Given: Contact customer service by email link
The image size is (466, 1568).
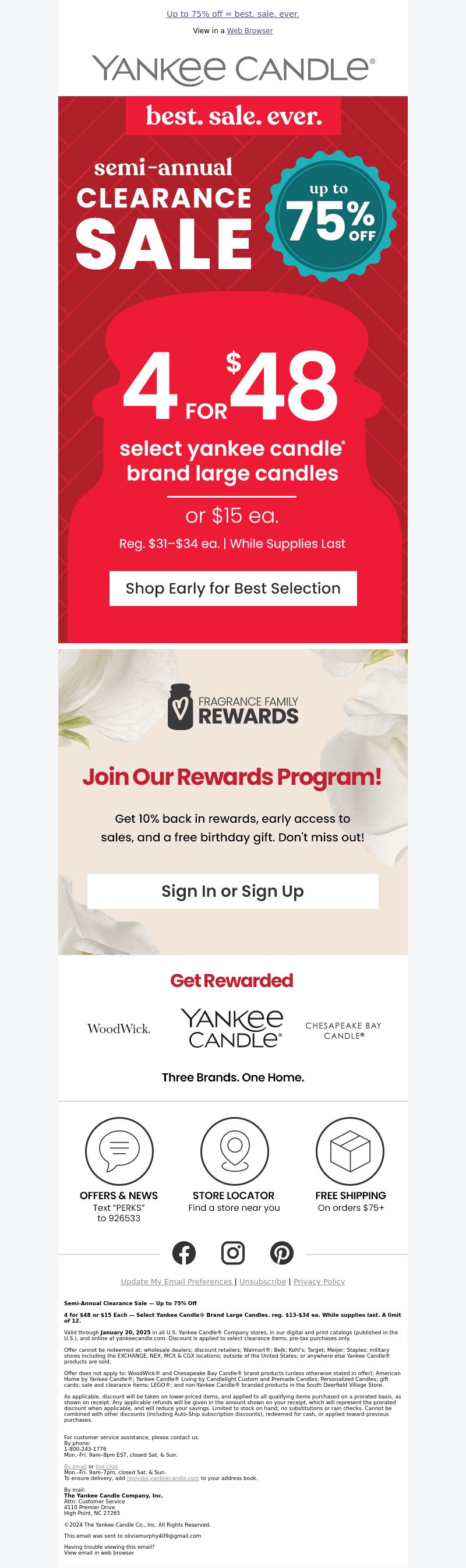Looking at the screenshot, I should 76,1467.
